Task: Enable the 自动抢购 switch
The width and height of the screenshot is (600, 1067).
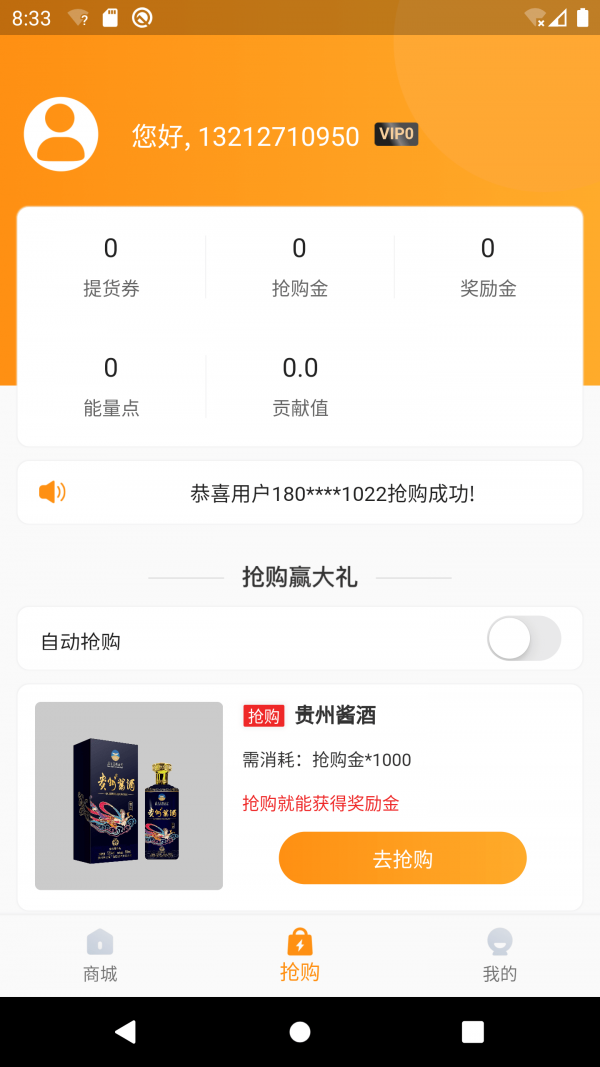Action: [524, 638]
